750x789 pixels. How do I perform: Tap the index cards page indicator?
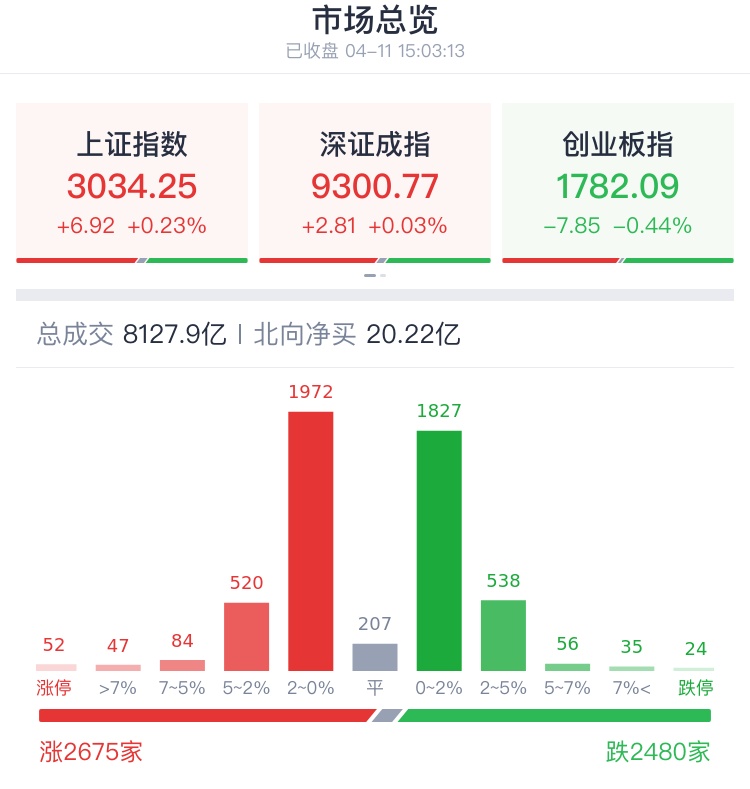pos(375,275)
